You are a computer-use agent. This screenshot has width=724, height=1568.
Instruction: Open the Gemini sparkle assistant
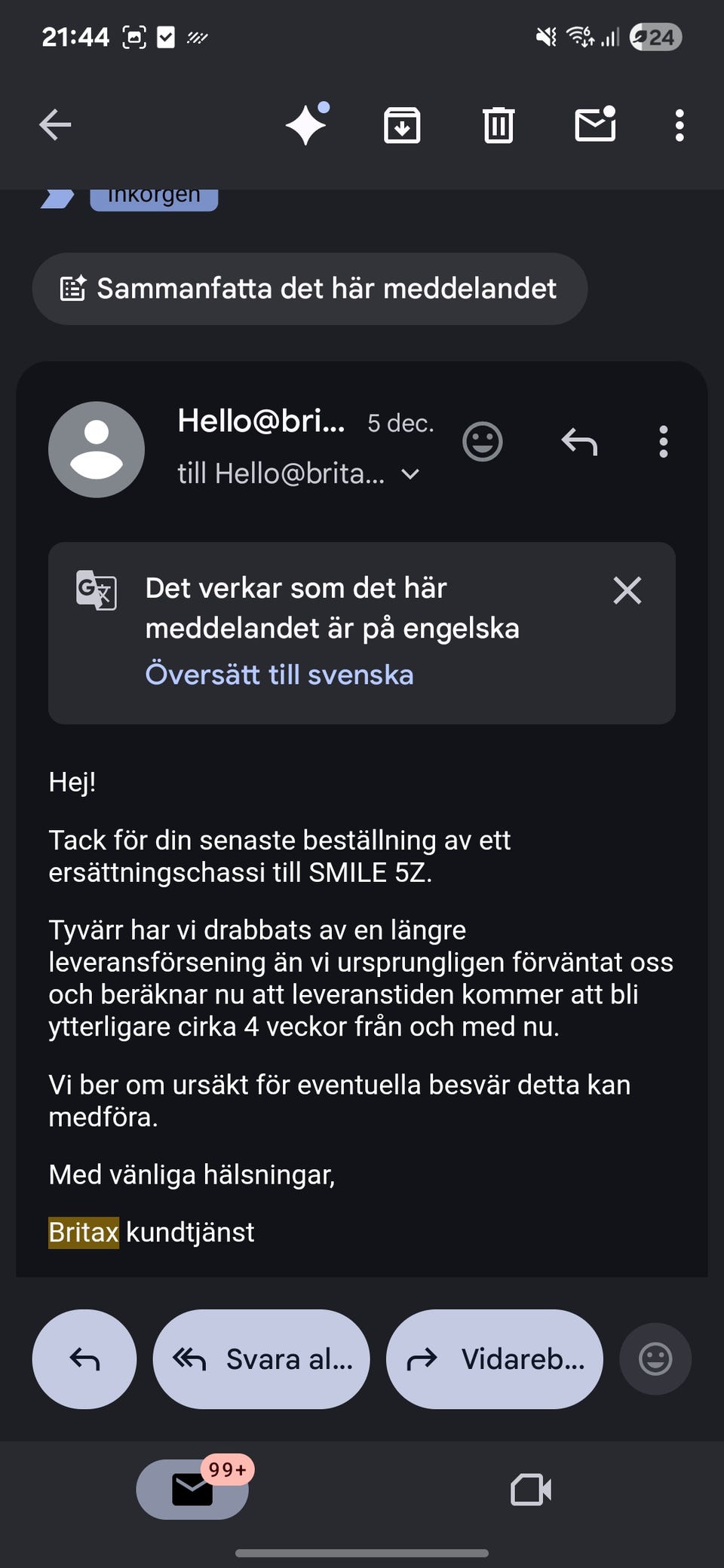pos(306,124)
